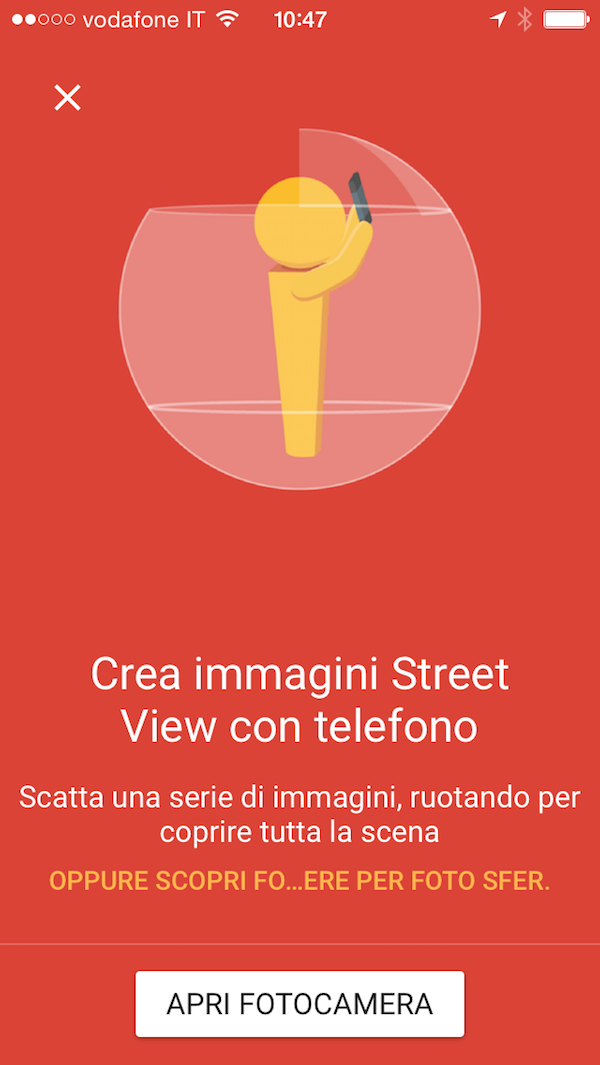Open the OPPURE SCOPRI FO...ERE PER FOTO SFER. link
Image resolution: width=600 pixels, height=1065 pixels.
point(300,883)
